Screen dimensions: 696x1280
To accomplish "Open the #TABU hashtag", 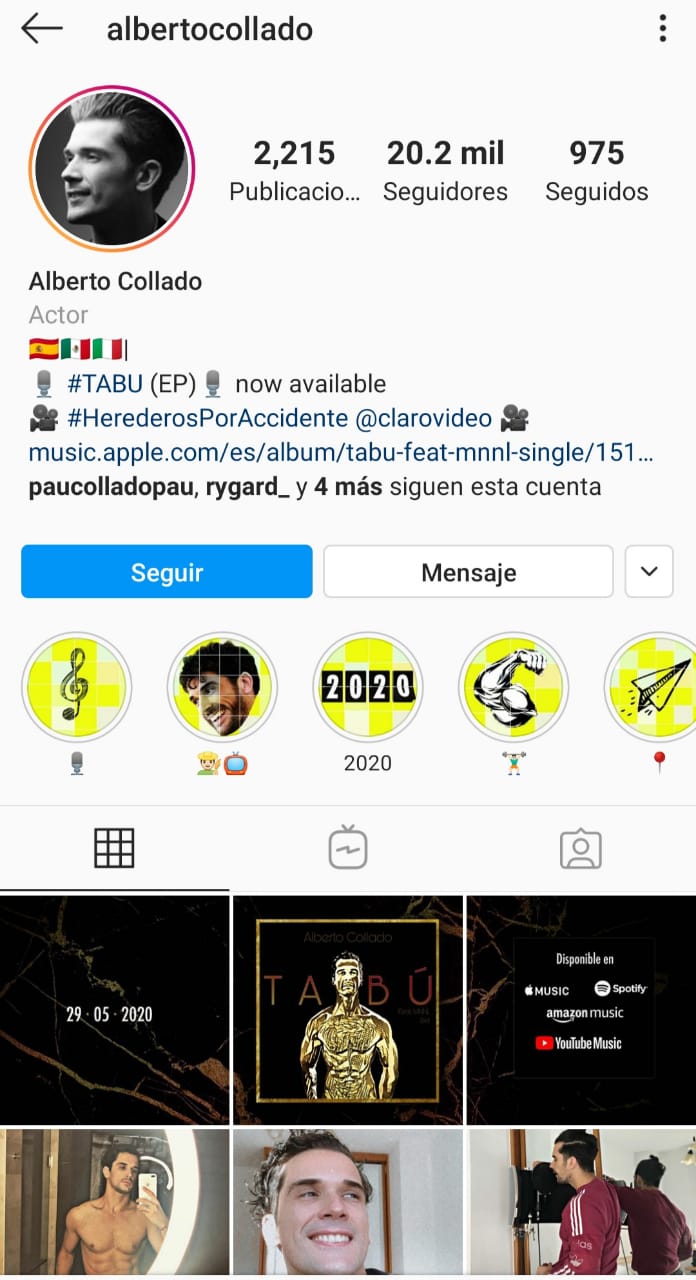I will [104, 384].
